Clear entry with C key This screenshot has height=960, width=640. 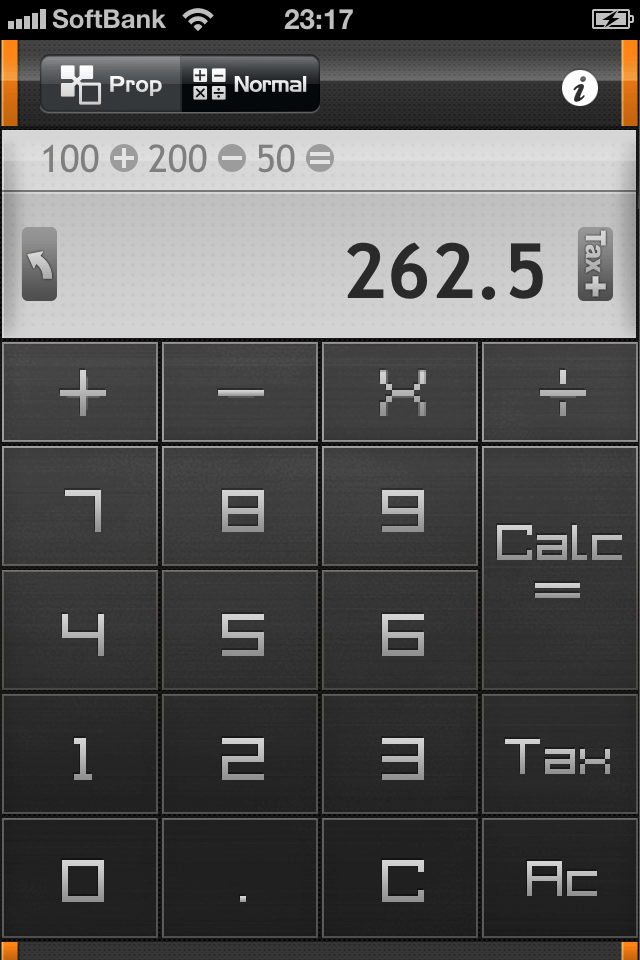(x=400, y=878)
